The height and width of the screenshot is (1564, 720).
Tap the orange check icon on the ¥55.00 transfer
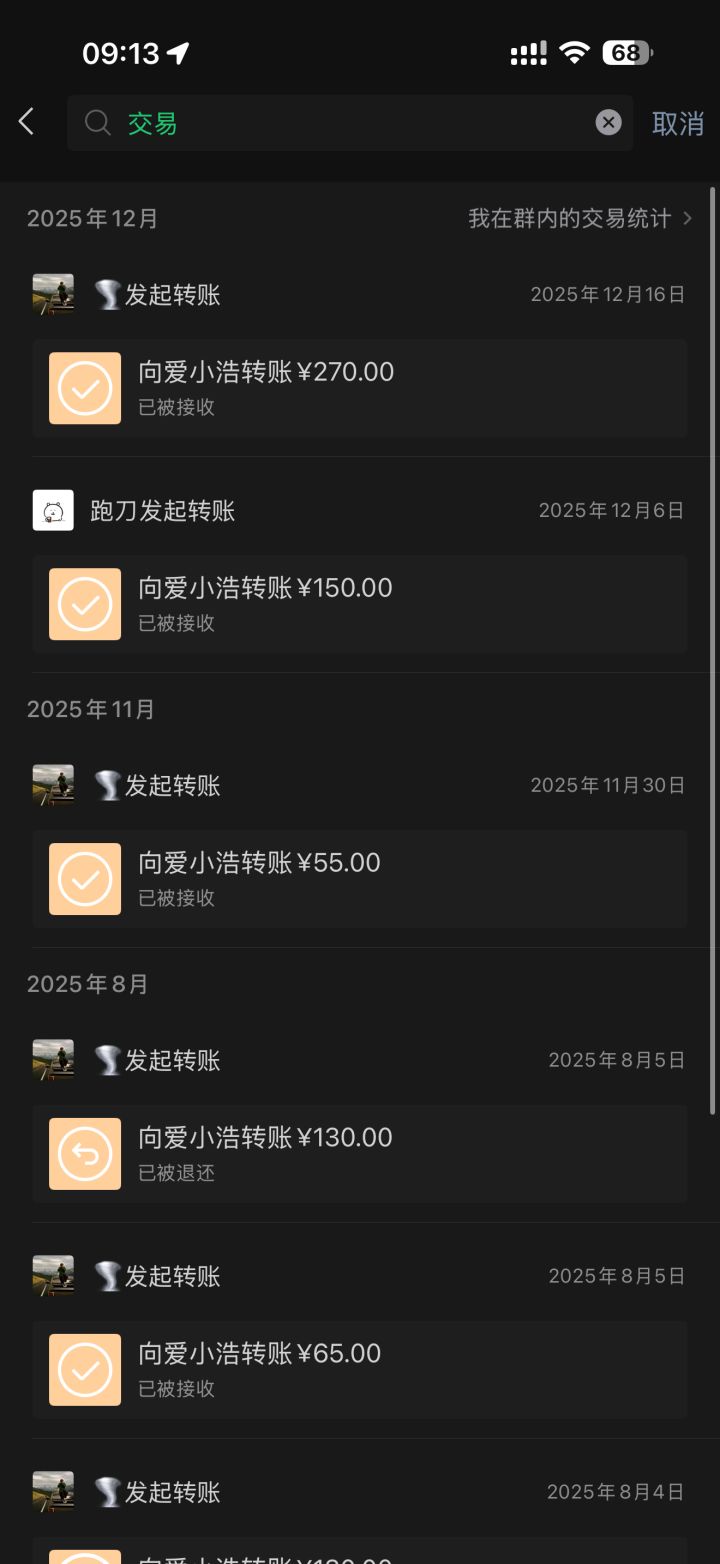pos(84,878)
